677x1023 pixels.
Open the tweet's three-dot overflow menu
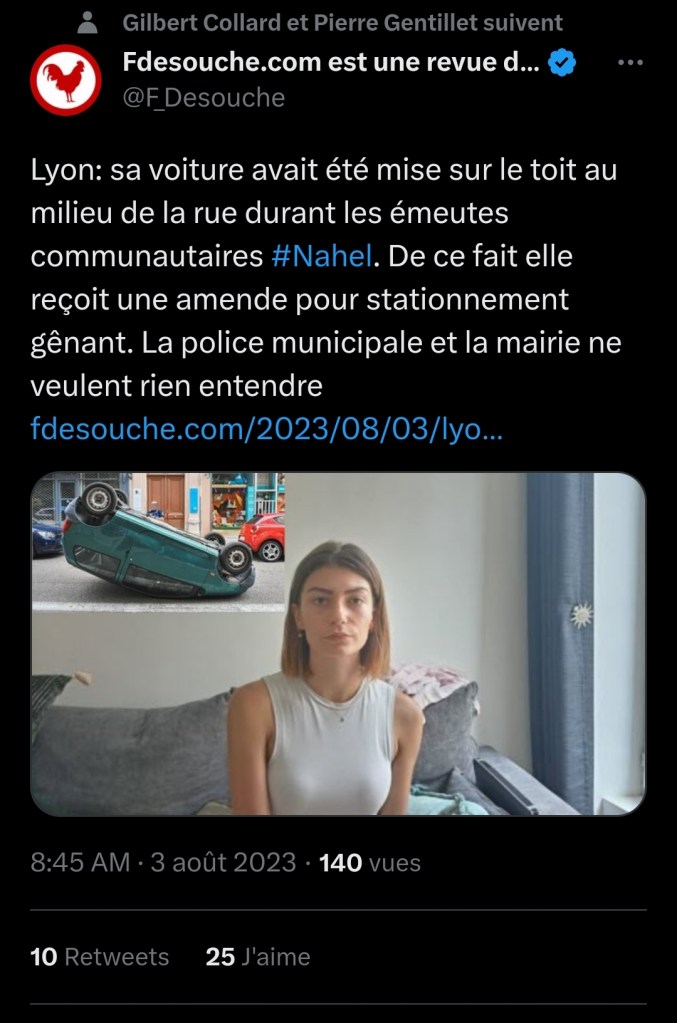pos(630,63)
